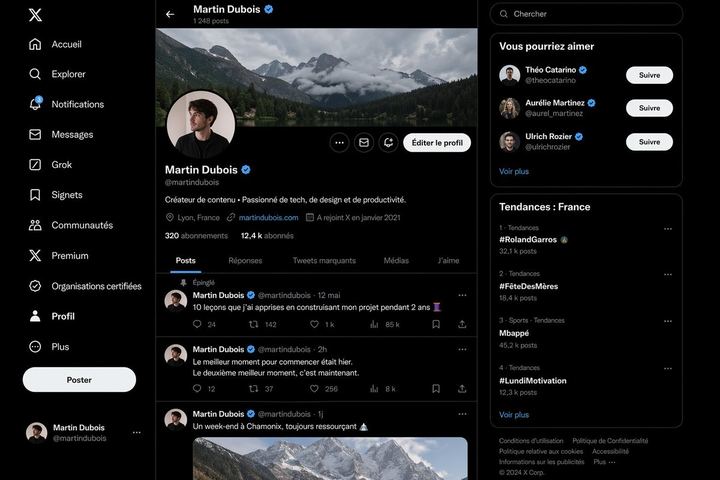Tap the Chercher search field
The image size is (720, 480).
[590, 14]
